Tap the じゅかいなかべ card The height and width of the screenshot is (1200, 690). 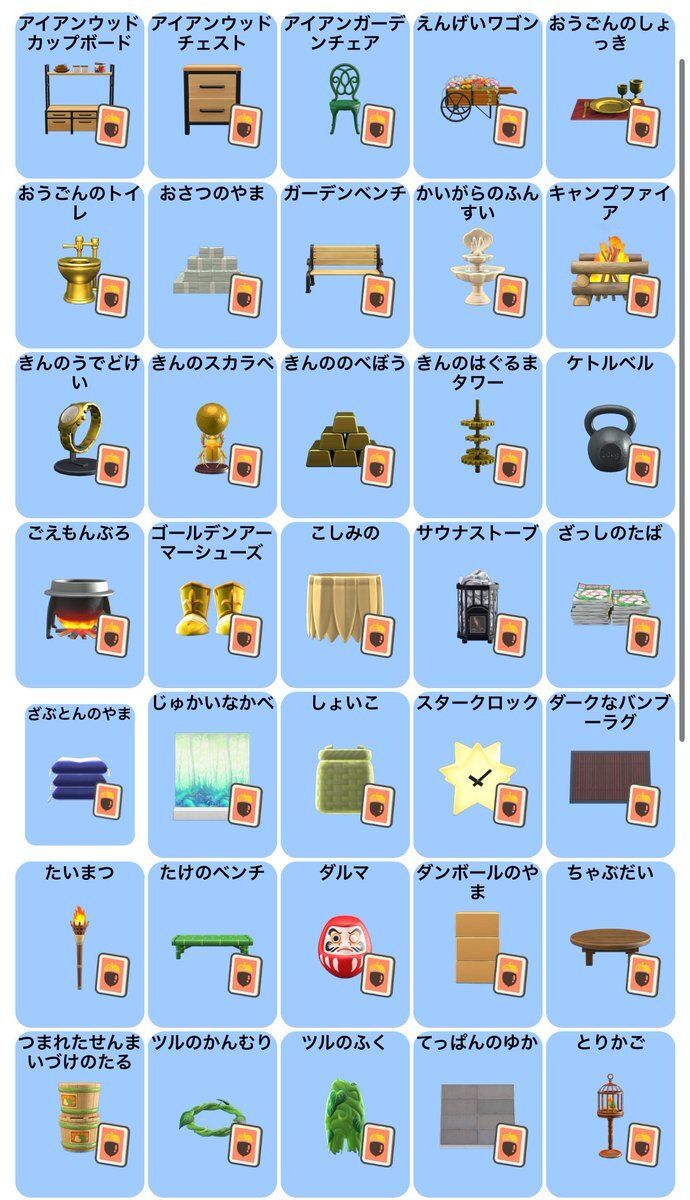(212, 775)
